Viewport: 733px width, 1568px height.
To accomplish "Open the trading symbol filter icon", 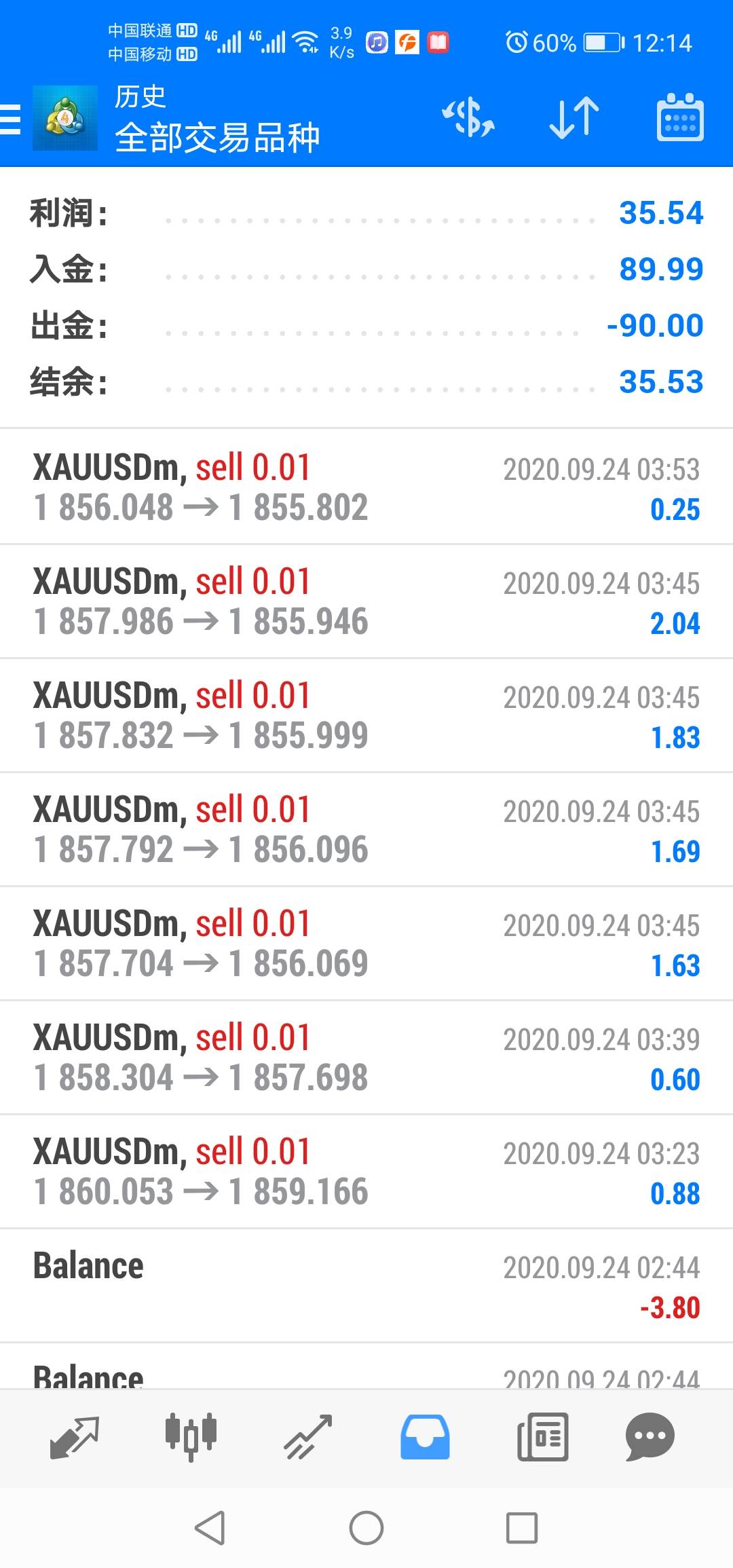I will (x=468, y=118).
